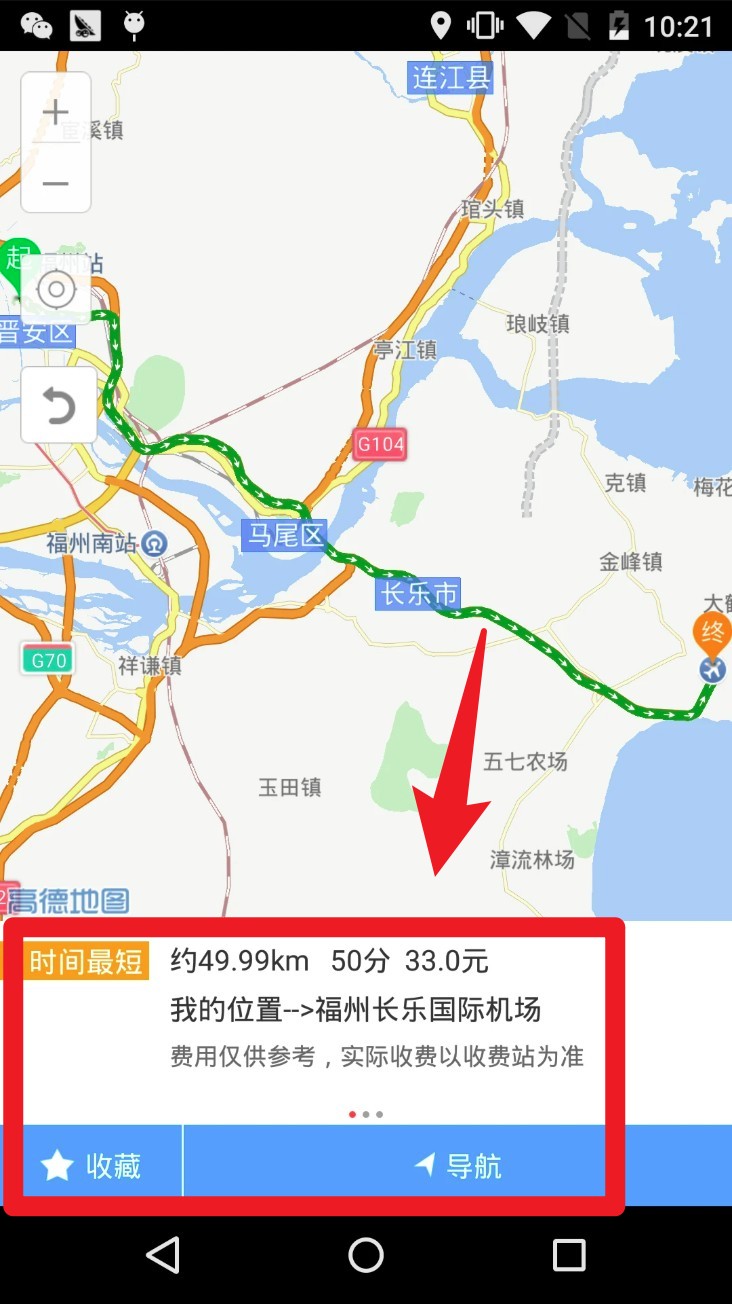Tap the 马尾区 district label on the map
Image resolution: width=732 pixels, height=1304 pixels.
pyautogui.click(x=287, y=534)
